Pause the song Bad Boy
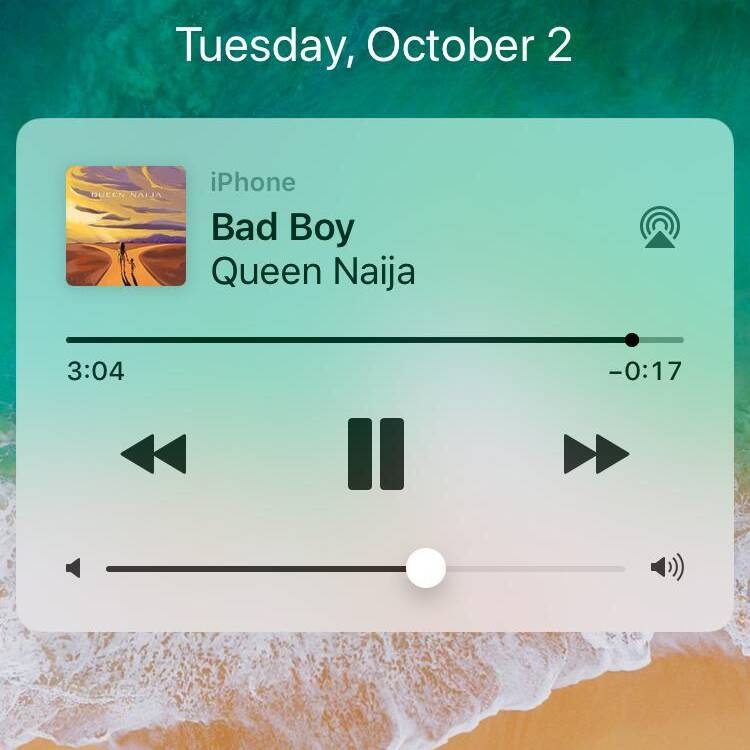Image resolution: width=750 pixels, height=750 pixels. click(x=375, y=454)
